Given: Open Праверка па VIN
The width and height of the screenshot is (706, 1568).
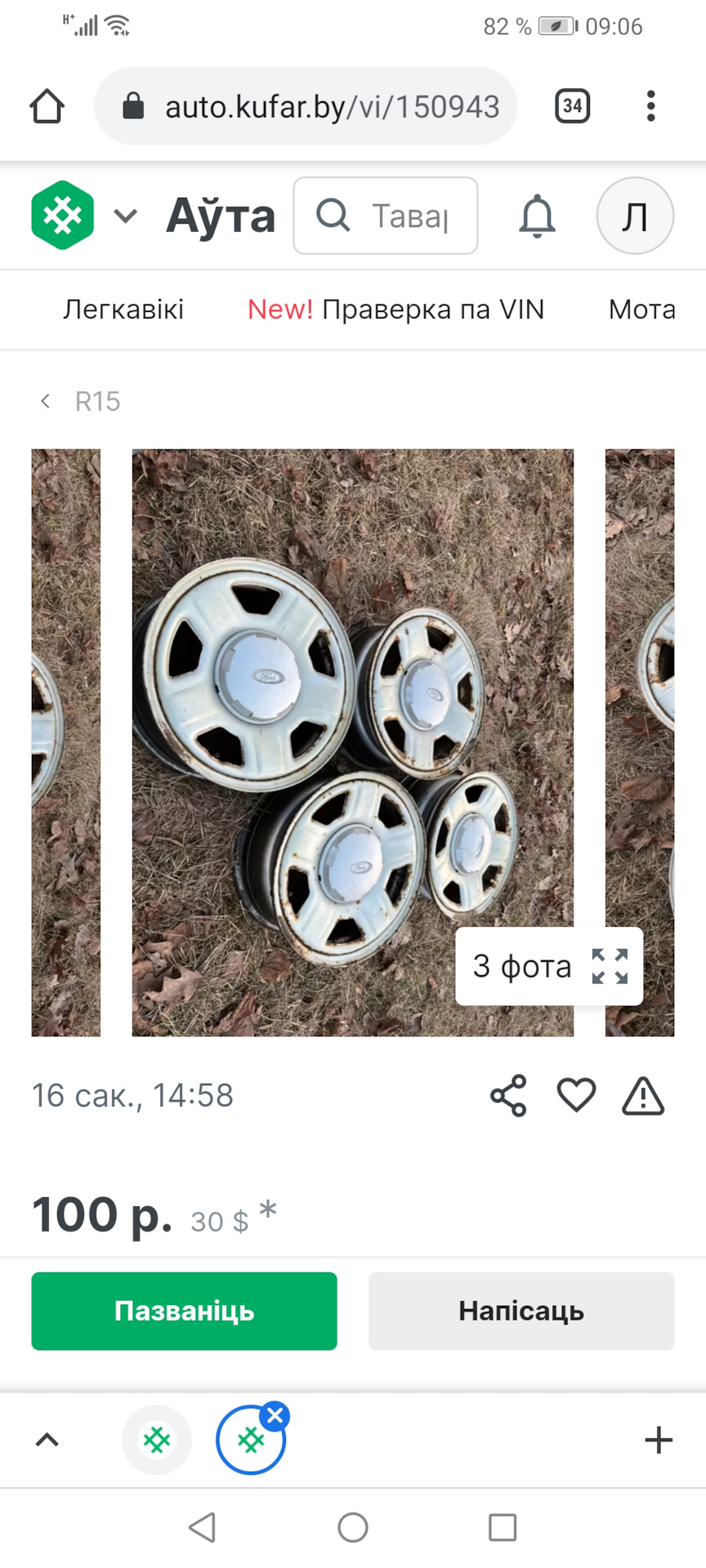Looking at the screenshot, I should [x=395, y=310].
